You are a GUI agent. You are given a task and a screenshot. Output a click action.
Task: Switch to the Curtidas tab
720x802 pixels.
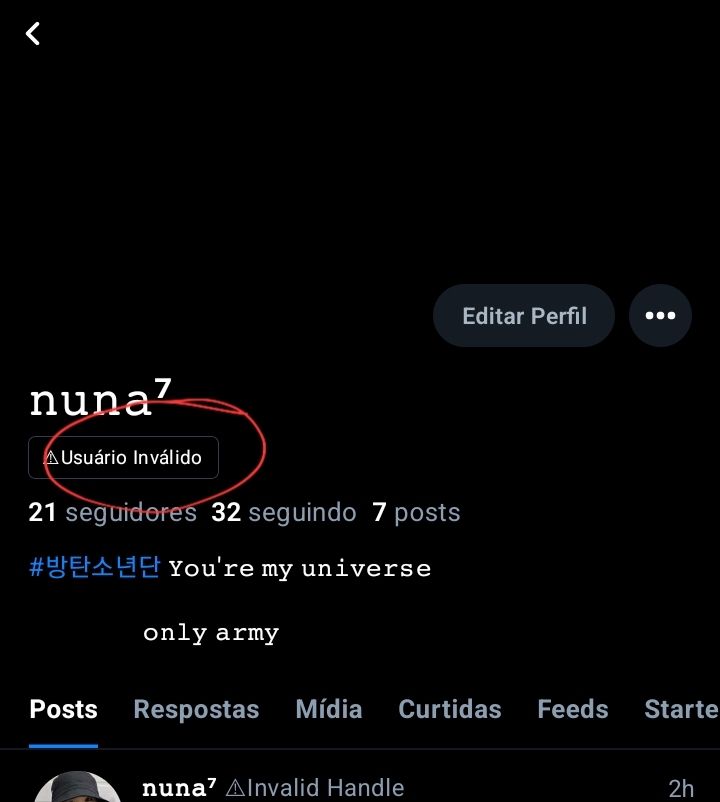point(450,710)
